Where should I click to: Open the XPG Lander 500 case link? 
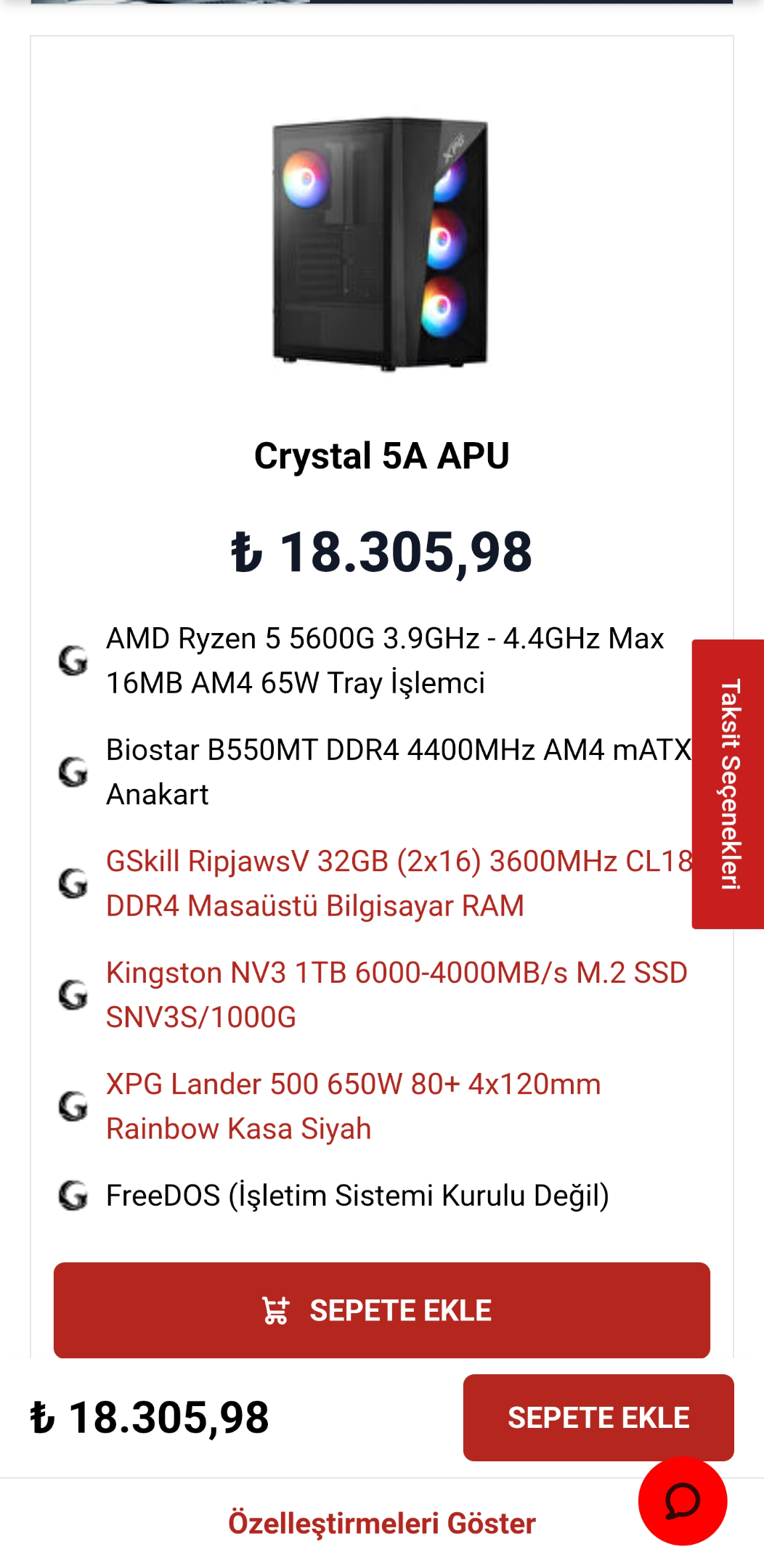pyautogui.click(x=353, y=1106)
